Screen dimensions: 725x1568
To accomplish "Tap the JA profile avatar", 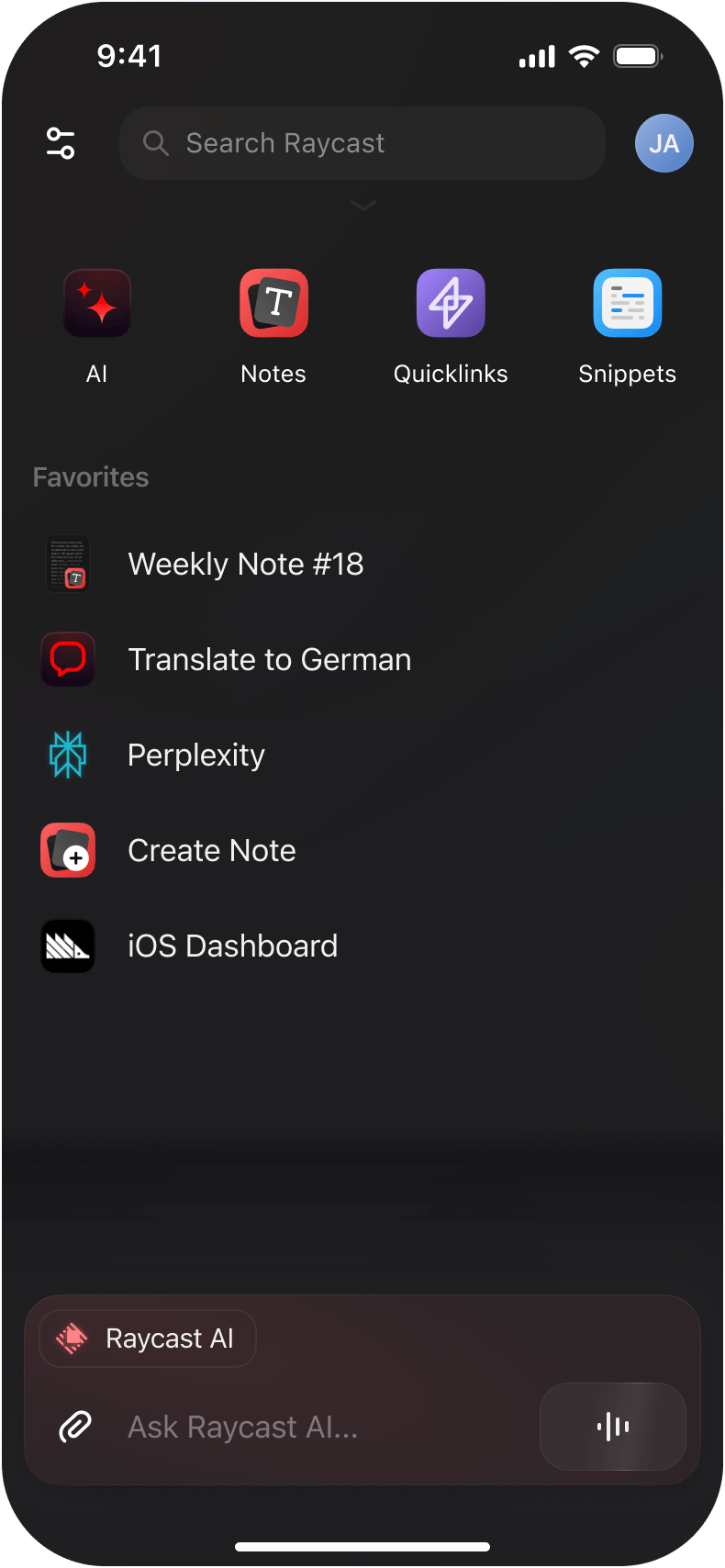I will tap(664, 143).
